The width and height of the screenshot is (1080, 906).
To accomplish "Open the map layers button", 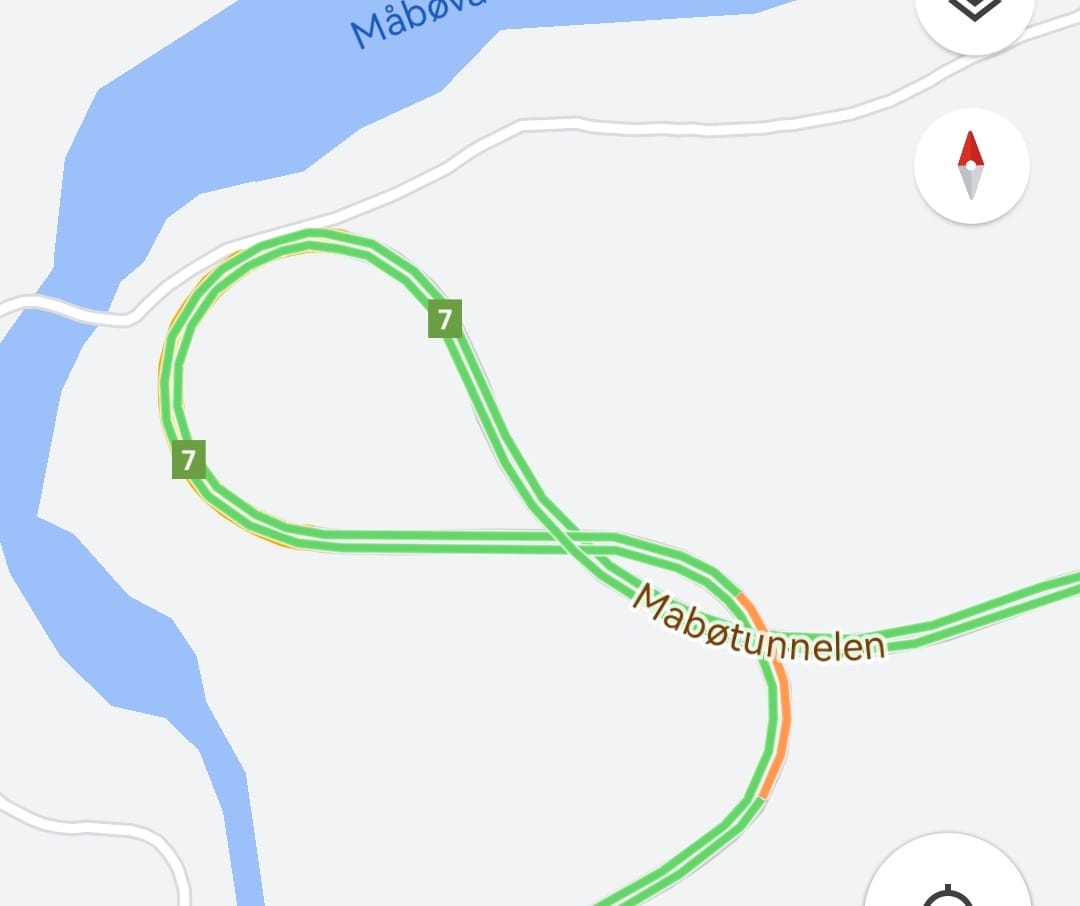I will (x=971, y=15).
